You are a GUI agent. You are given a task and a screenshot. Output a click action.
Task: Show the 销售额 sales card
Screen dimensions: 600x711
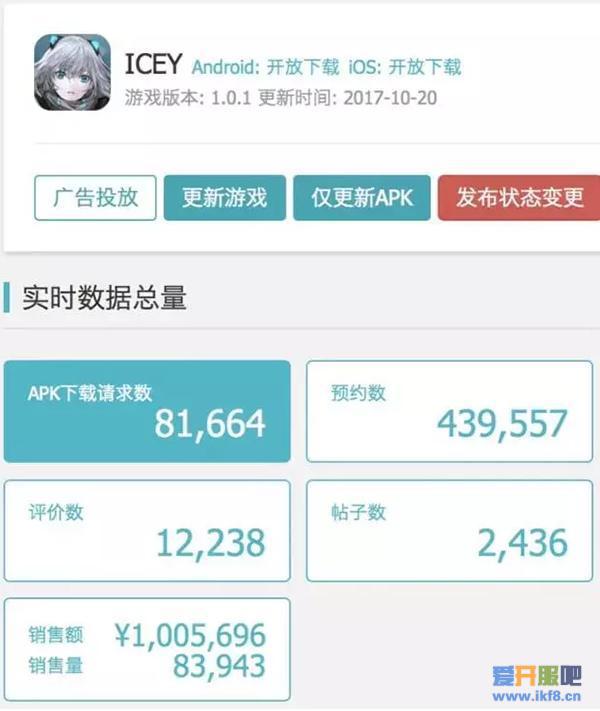coord(147,649)
